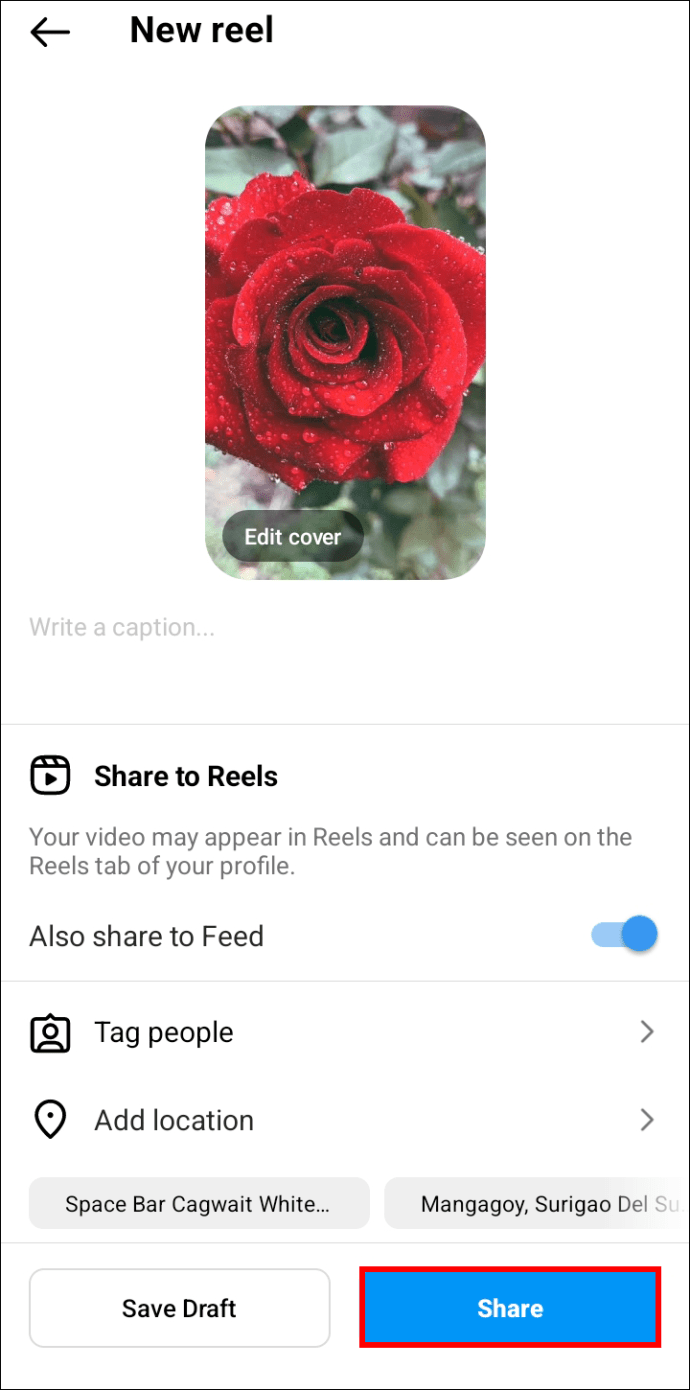The height and width of the screenshot is (1390, 690).
Task: Select the Space Bar Cagwait White location chip
Action: pyautogui.click(x=199, y=1204)
